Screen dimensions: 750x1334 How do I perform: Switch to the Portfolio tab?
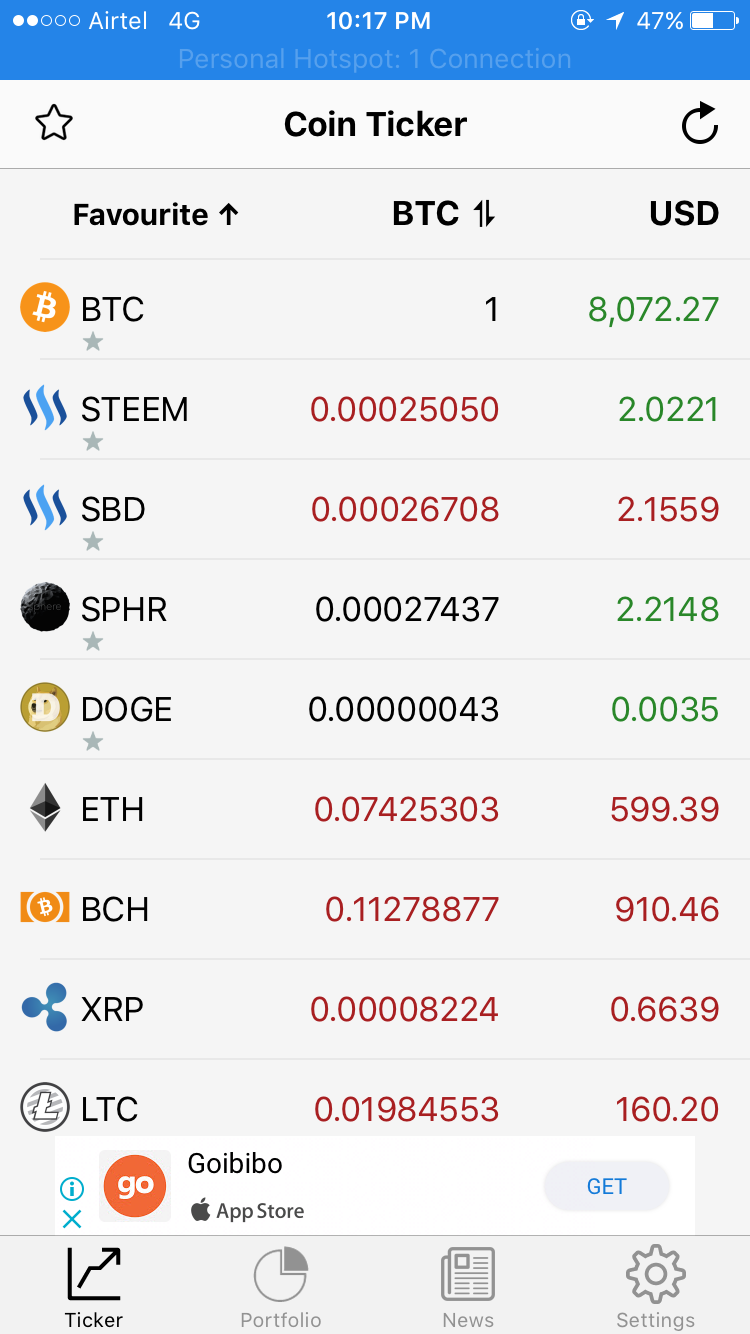(x=281, y=1288)
